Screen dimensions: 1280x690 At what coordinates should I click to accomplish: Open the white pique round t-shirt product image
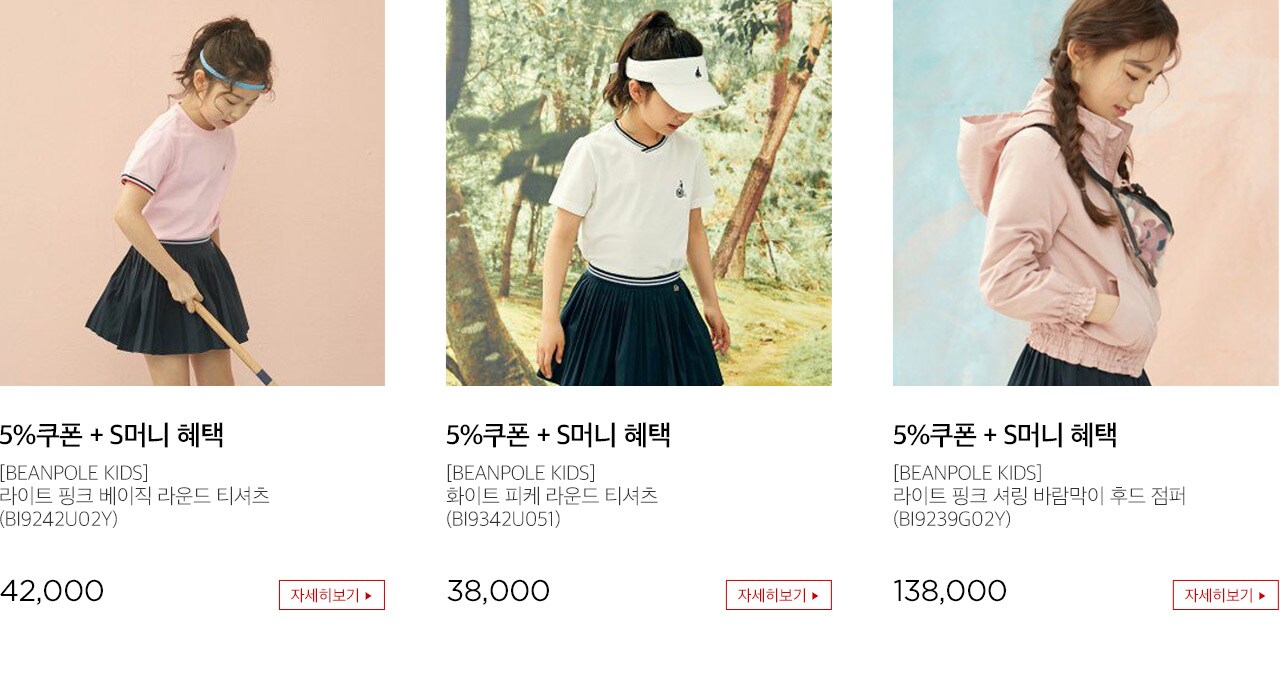(638, 192)
